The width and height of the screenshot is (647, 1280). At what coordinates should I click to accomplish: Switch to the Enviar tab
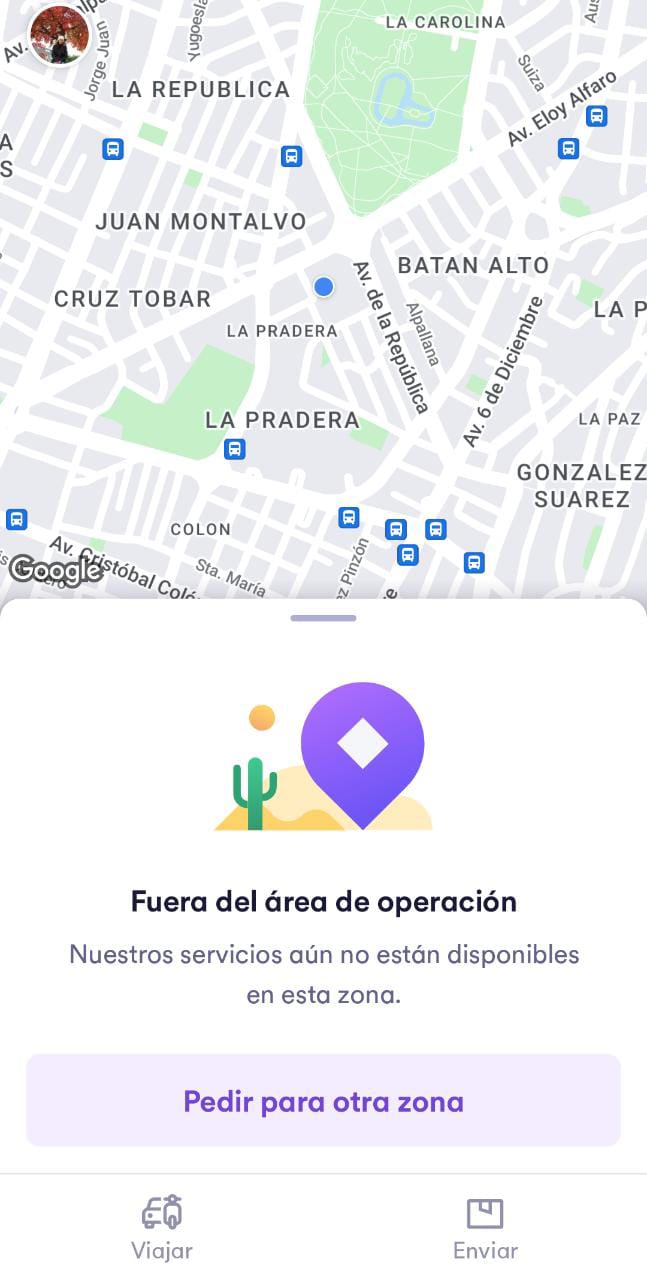click(485, 1228)
